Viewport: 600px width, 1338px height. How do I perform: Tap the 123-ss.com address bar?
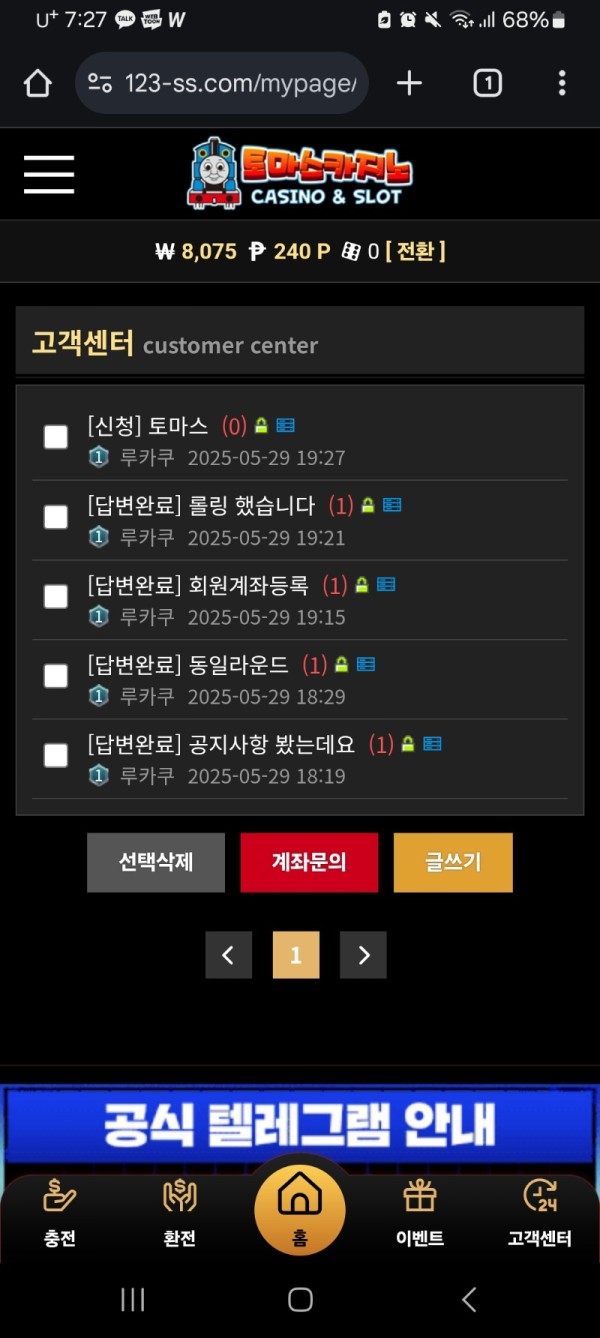click(222, 83)
